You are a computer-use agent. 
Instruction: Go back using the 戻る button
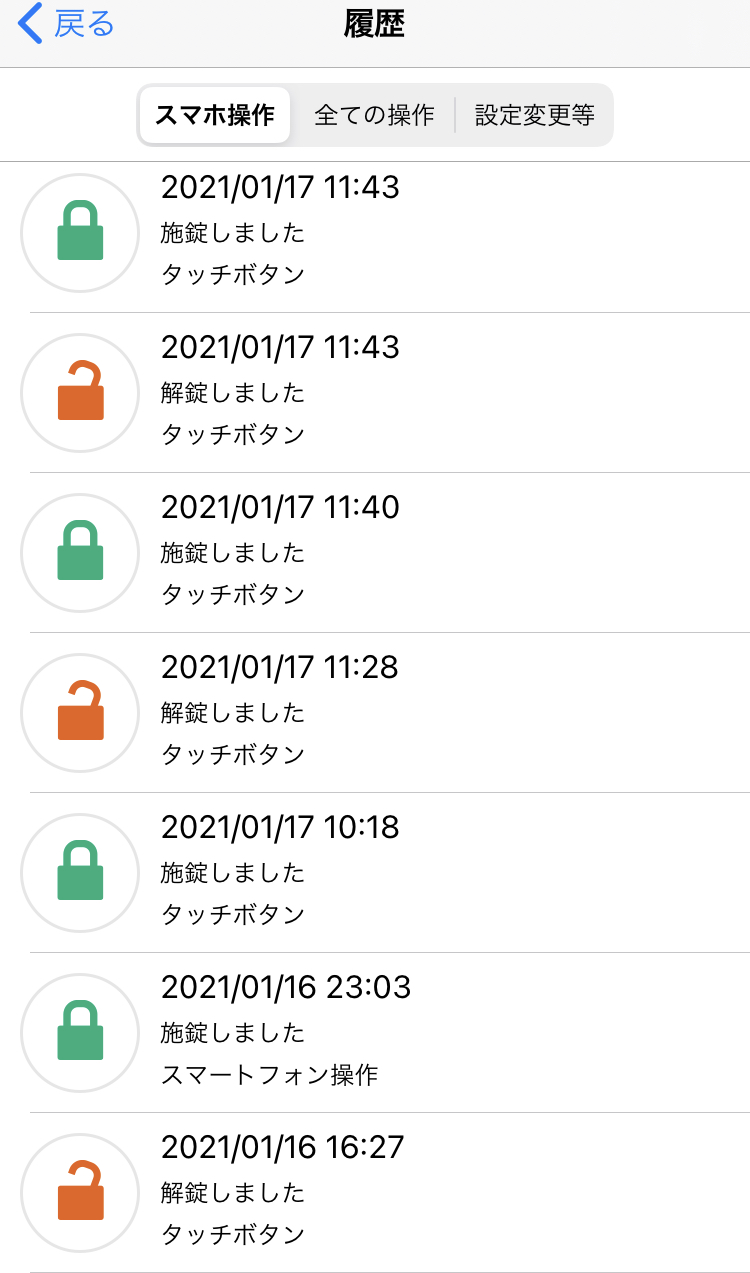(66, 24)
